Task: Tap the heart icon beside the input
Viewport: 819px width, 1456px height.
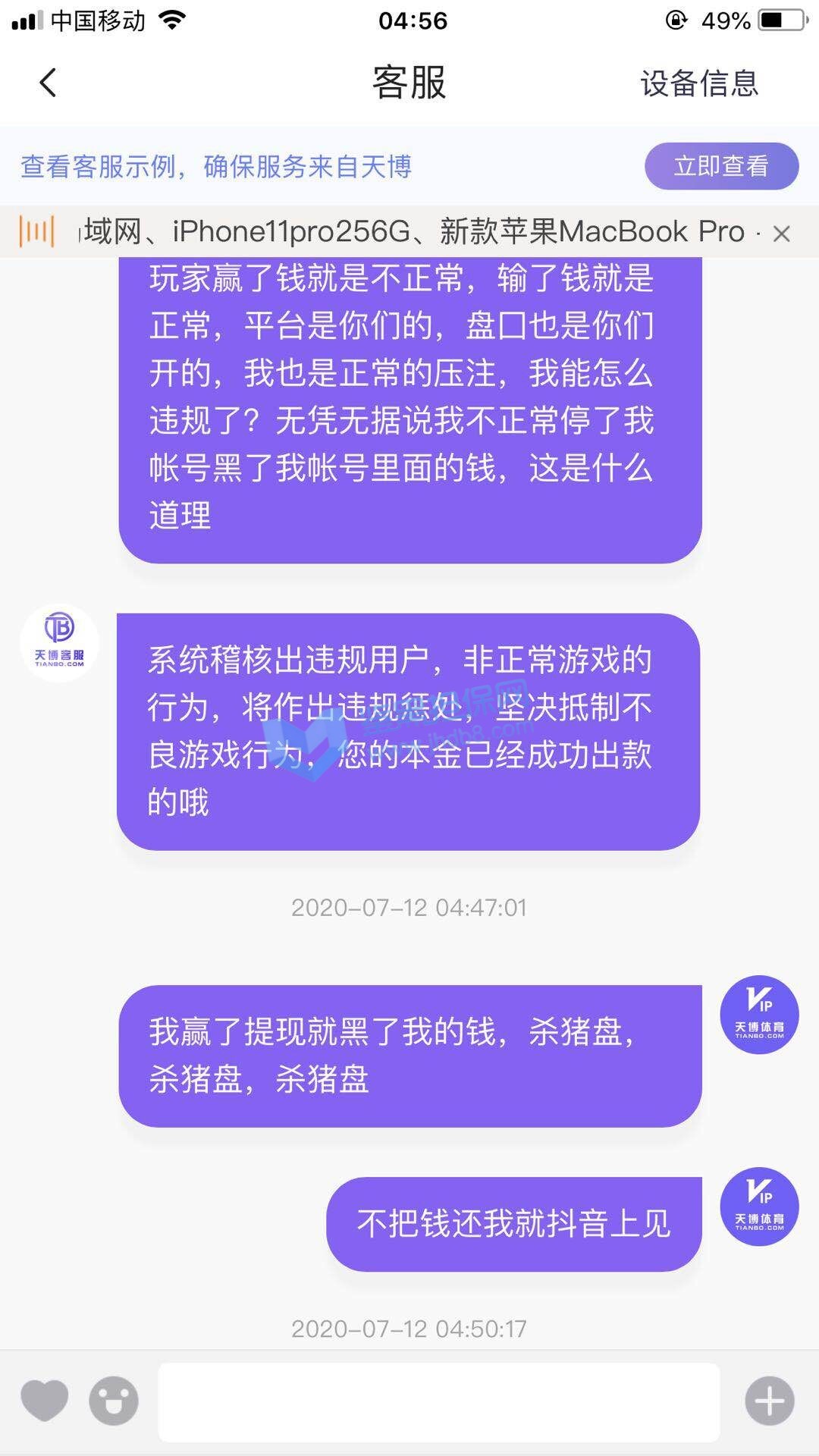Action: 44,1400
